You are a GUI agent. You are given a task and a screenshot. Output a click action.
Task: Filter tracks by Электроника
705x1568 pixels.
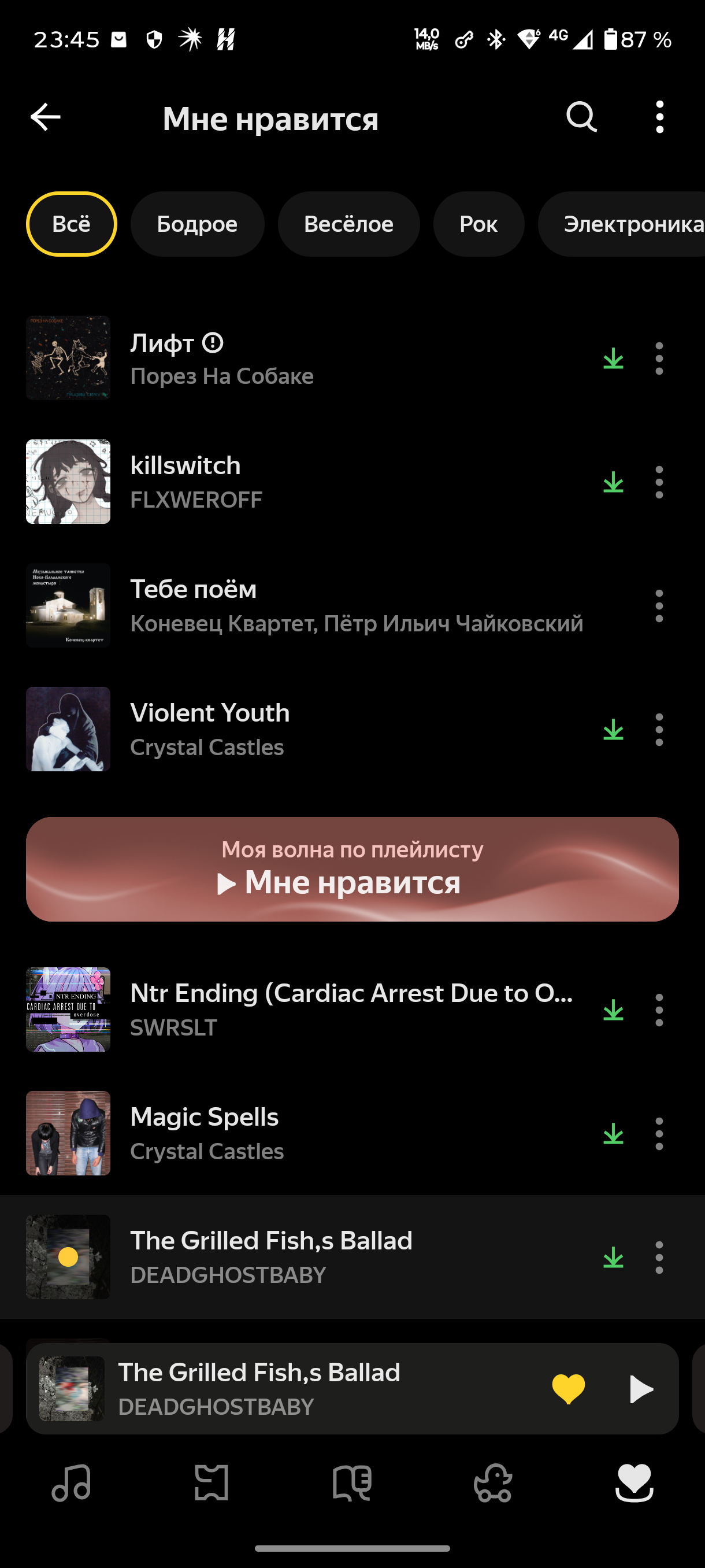click(626, 224)
